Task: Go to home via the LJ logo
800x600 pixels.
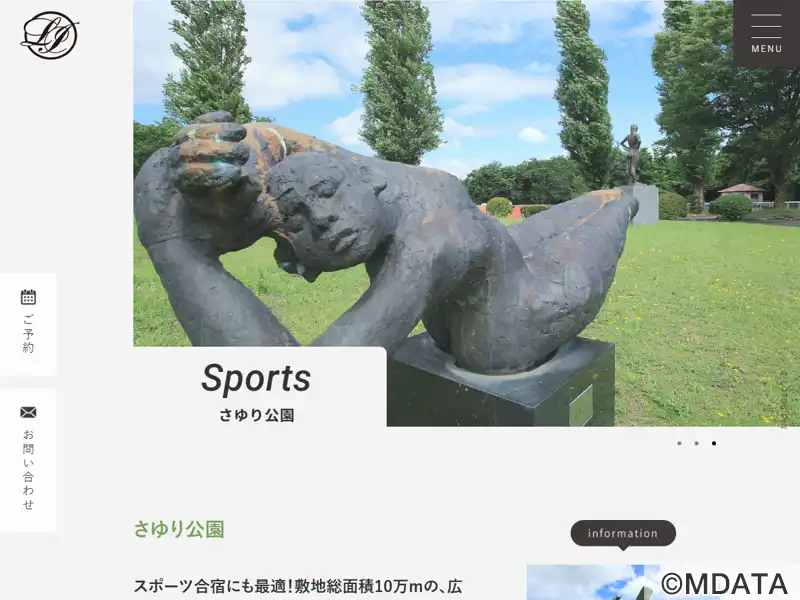Action: click(x=49, y=35)
